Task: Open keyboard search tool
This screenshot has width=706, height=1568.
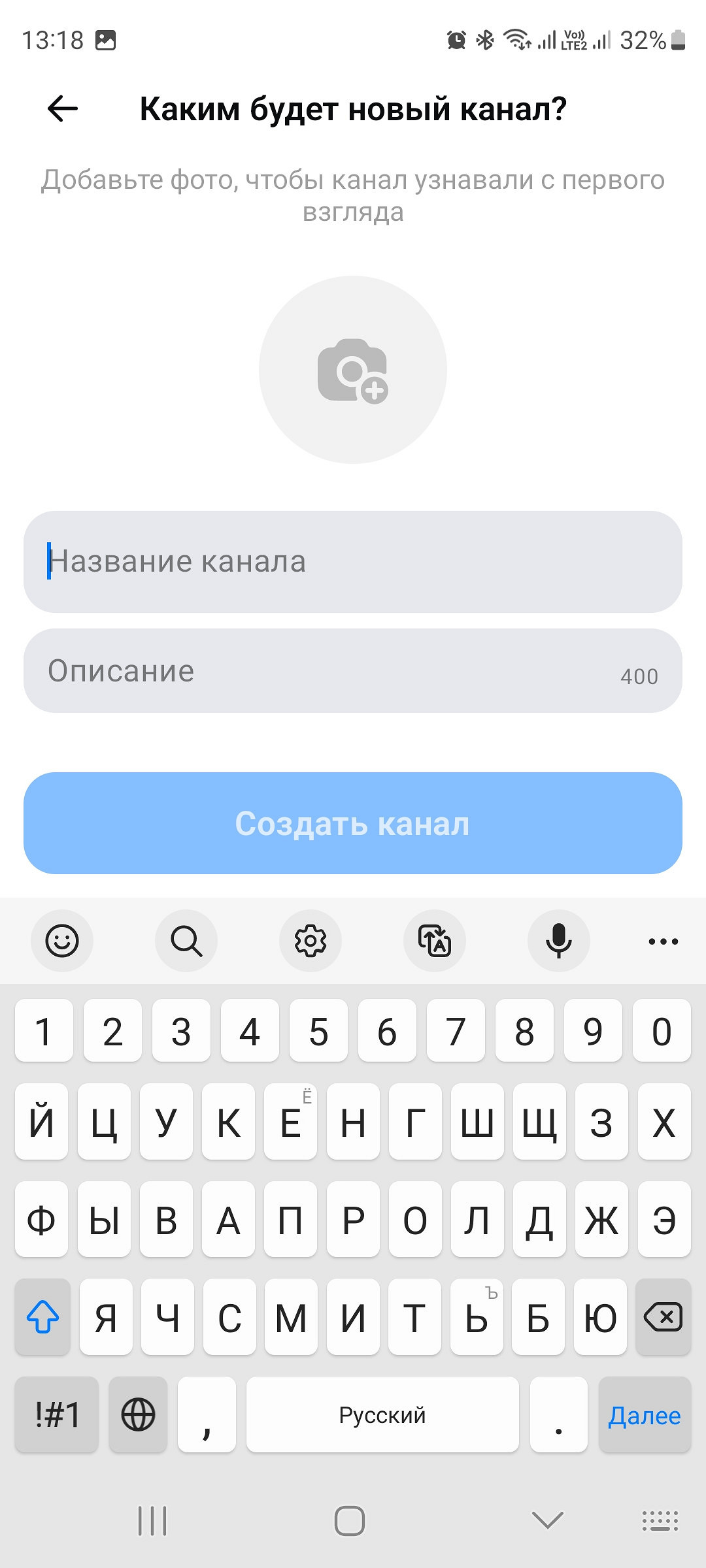Action: 186,941
